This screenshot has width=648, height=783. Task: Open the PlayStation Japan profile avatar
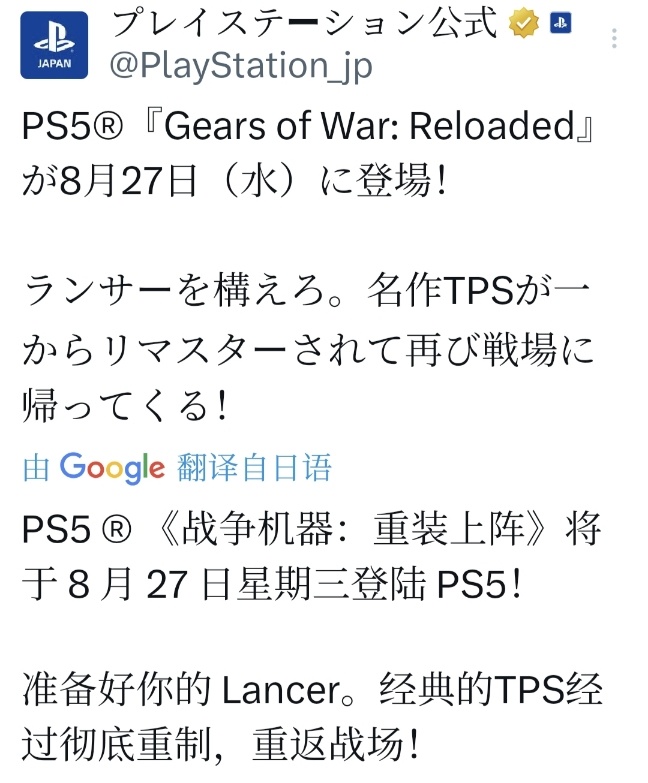point(54,44)
